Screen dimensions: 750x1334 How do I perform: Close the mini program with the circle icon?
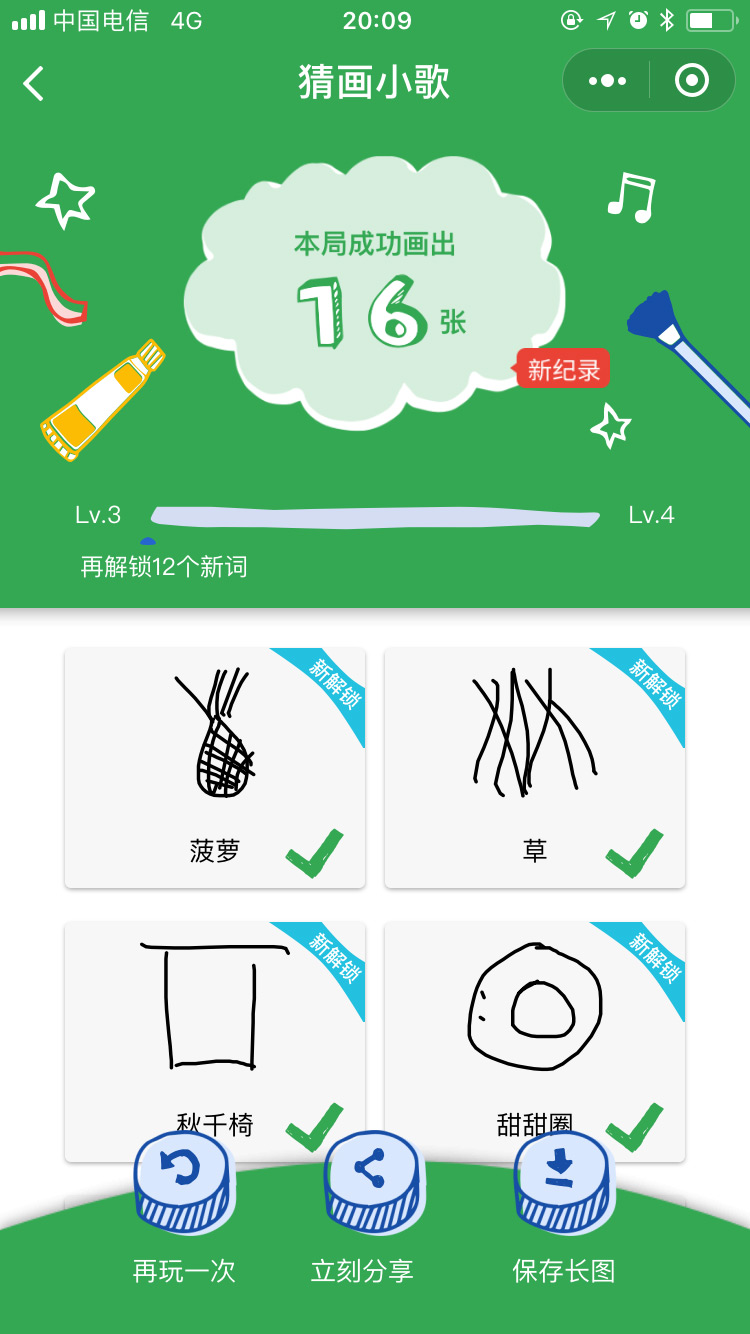(x=692, y=81)
